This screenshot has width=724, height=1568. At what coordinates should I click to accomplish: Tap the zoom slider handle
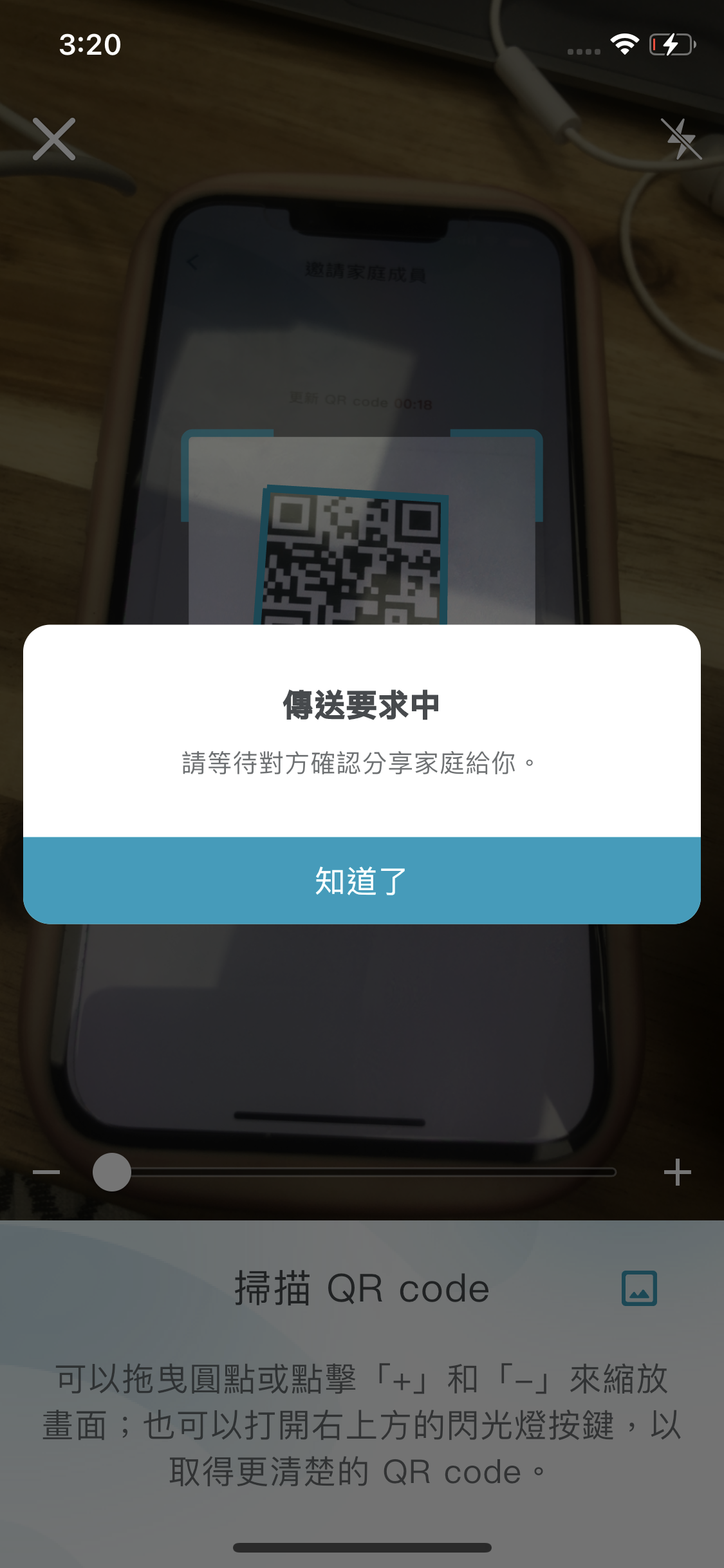(x=112, y=1172)
